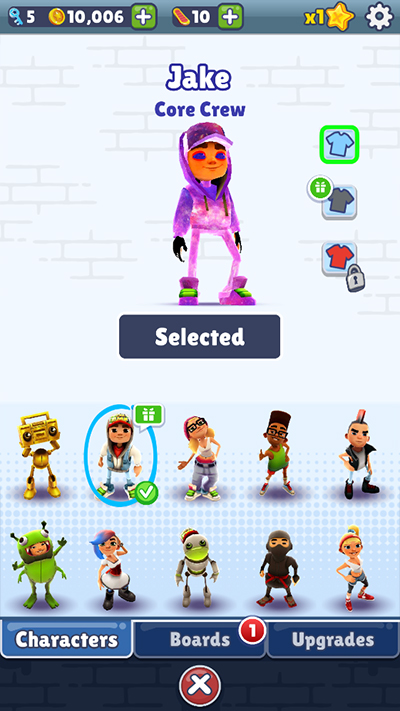Select the blue shirt outfit
The height and width of the screenshot is (711, 400).
coord(339,145)
